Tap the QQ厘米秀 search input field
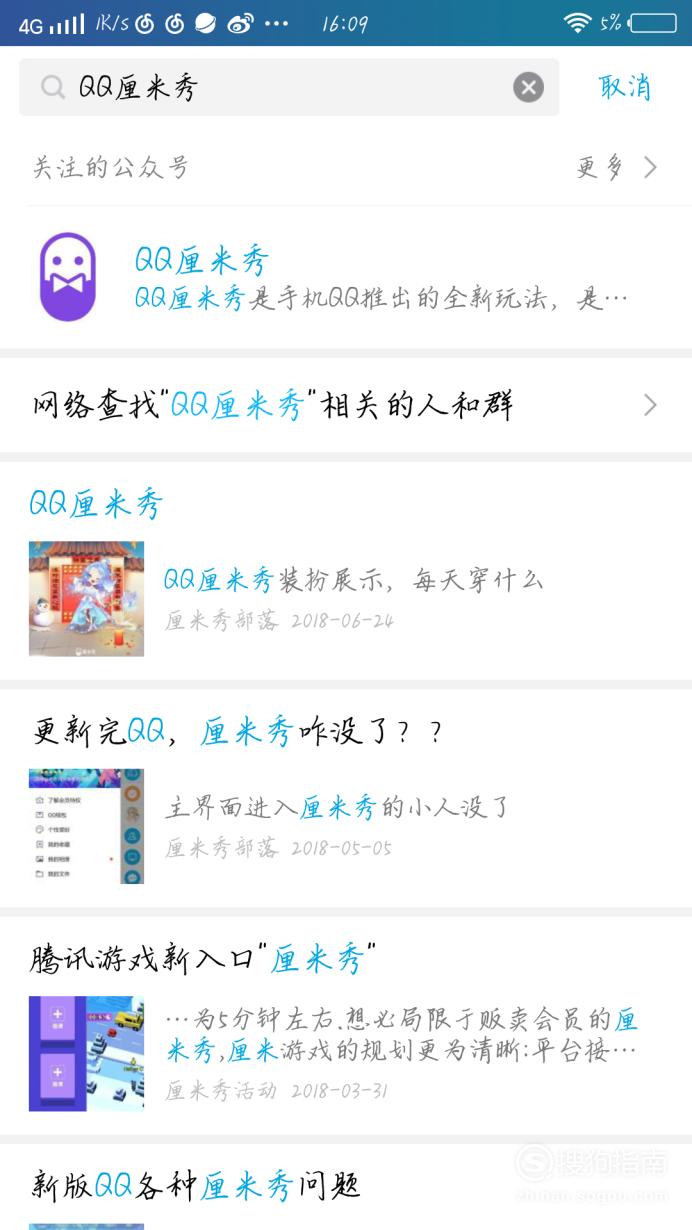 click(289, 87)
